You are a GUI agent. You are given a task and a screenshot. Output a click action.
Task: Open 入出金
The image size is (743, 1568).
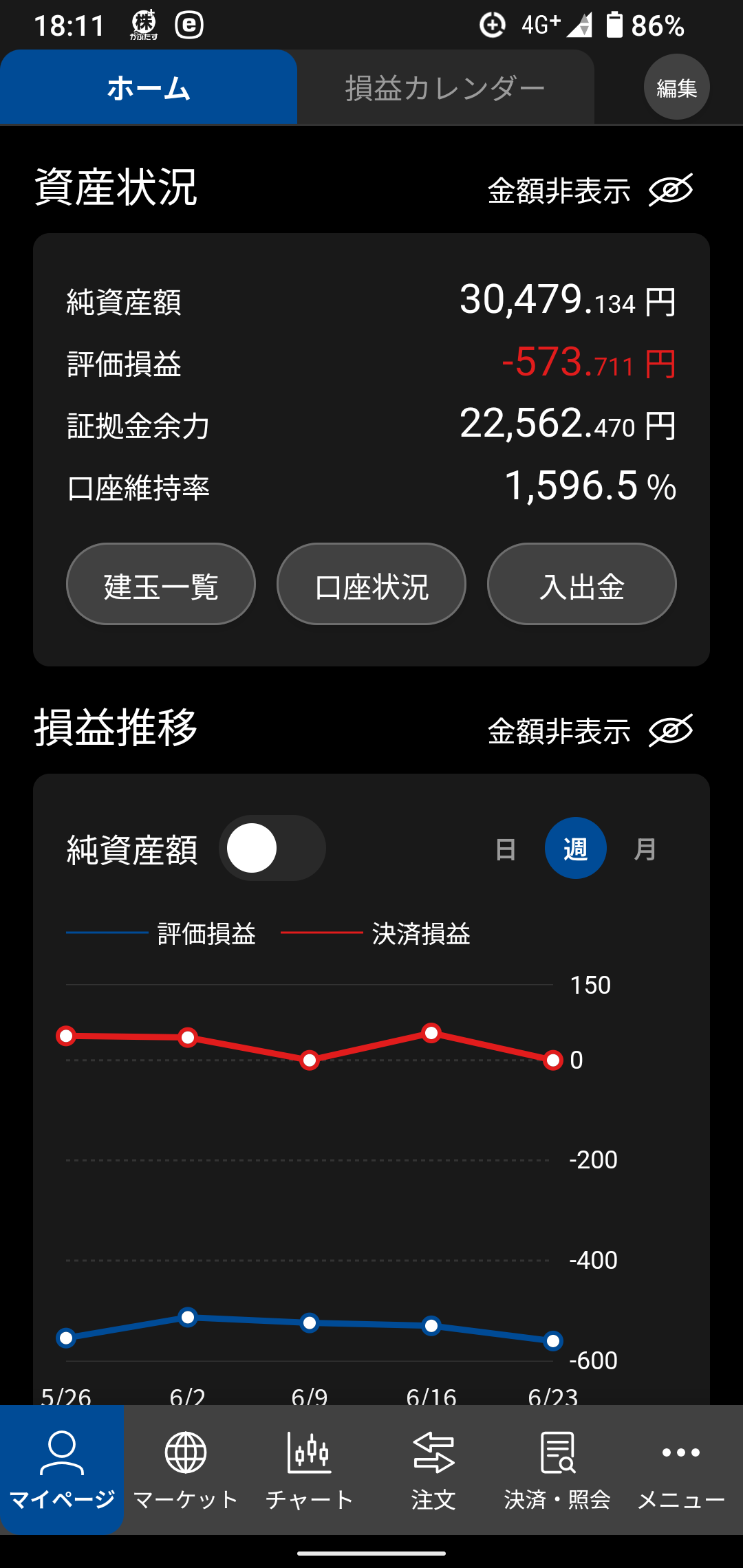582,584
